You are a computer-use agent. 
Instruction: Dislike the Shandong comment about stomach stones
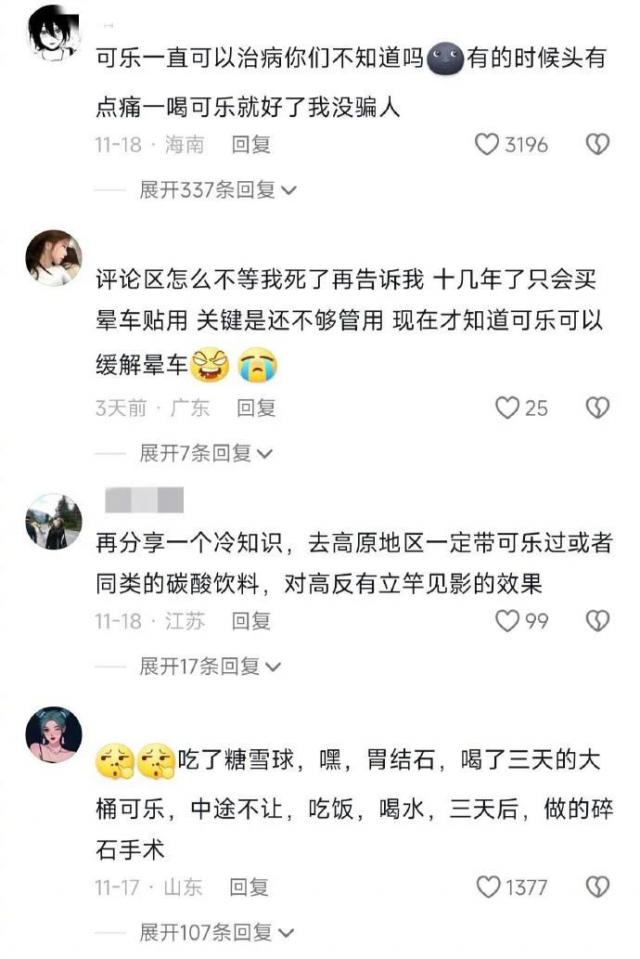(x=597, y=887)
